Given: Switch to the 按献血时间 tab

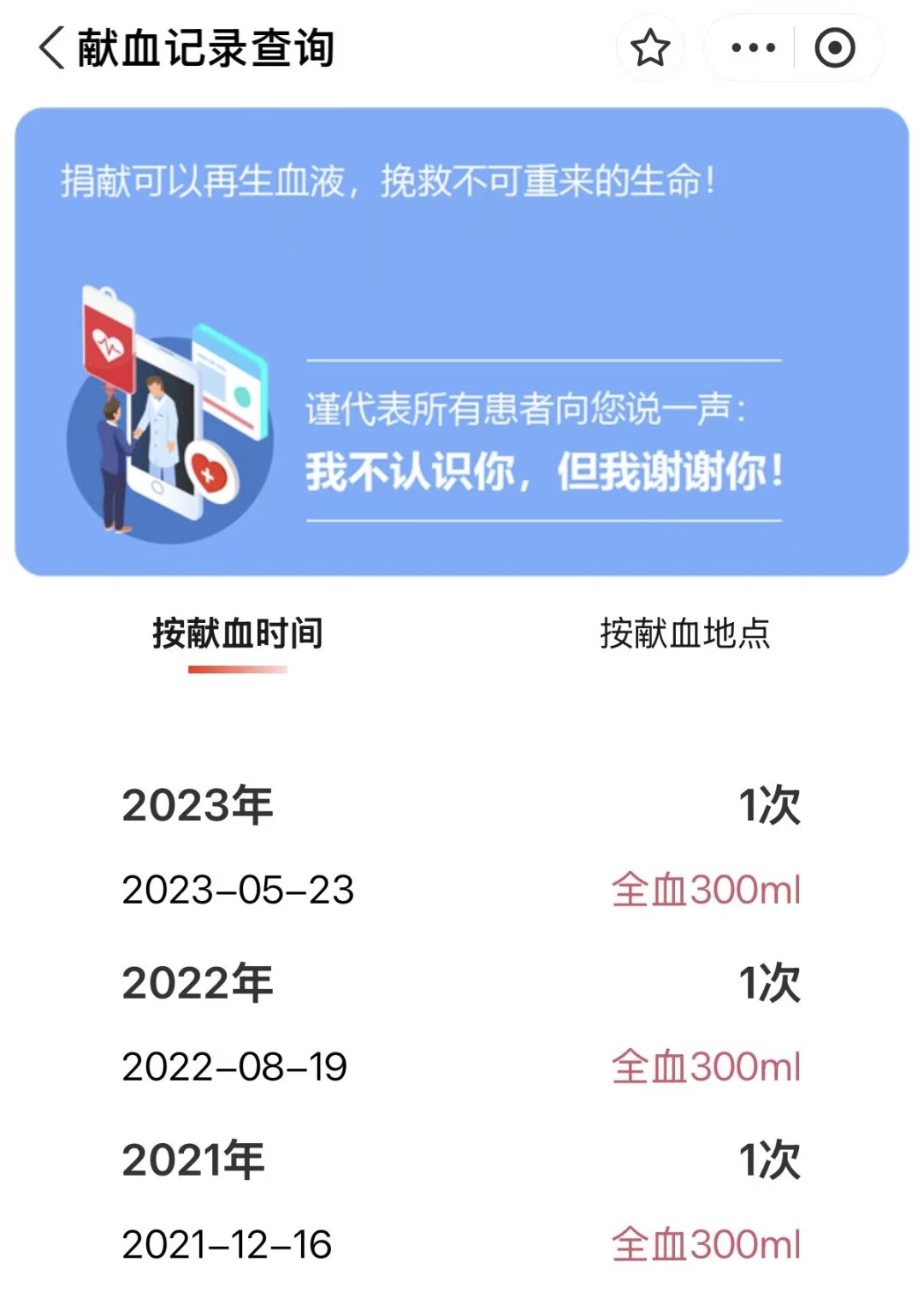Looking at the screenshot, I should [x=237, y=634].
